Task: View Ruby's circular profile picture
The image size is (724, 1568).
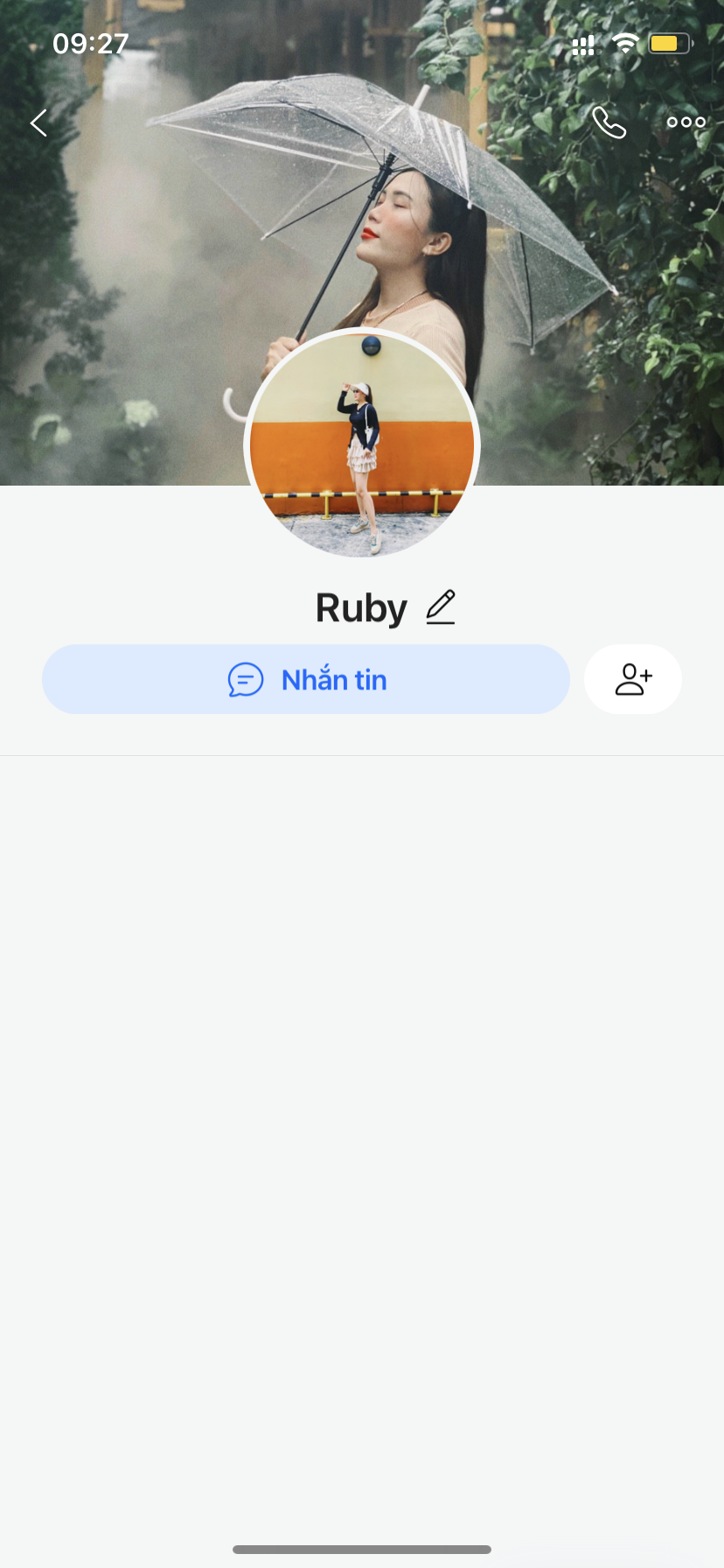Action: coord(362,444)
